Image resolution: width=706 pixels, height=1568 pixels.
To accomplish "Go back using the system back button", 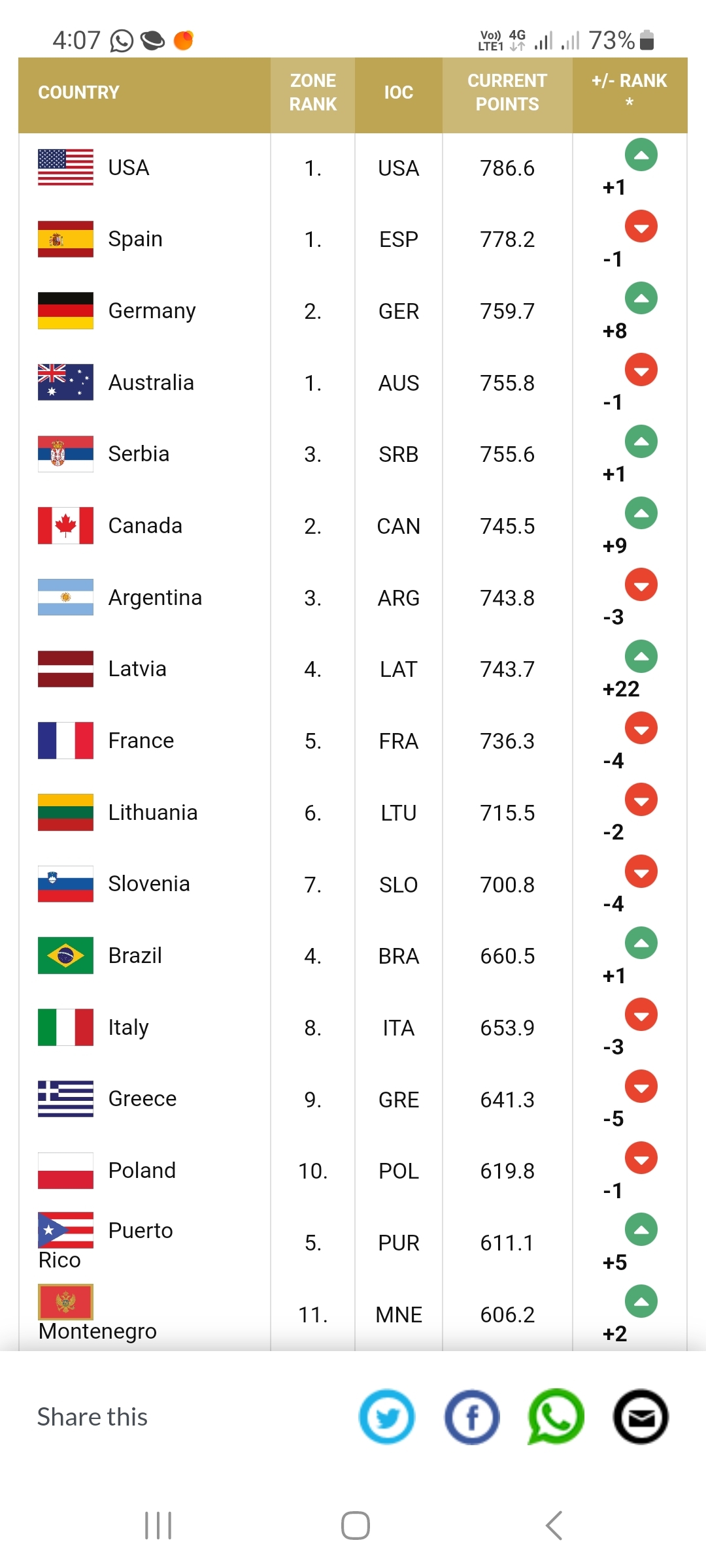I will [554, 1526].
